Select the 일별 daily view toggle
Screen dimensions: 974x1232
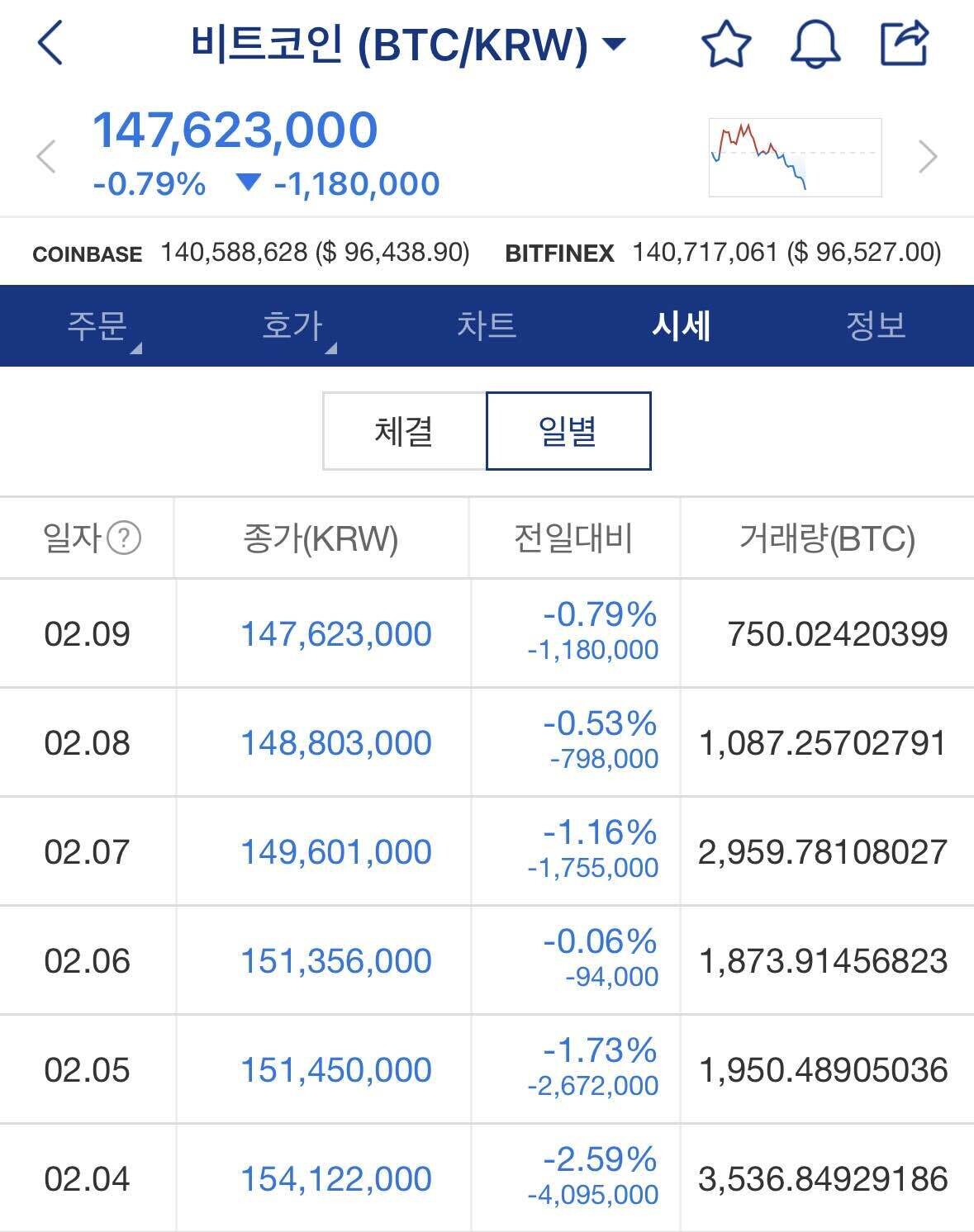(x=568, y=431)
